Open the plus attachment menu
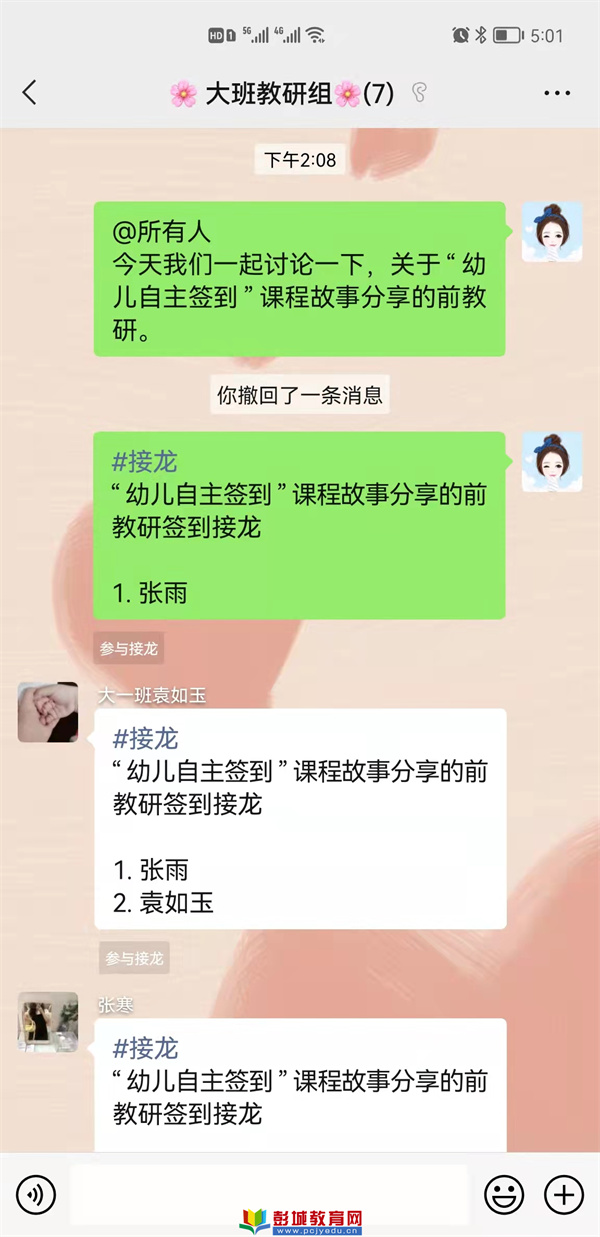 pyautogui.click(x=563, y=1194)
